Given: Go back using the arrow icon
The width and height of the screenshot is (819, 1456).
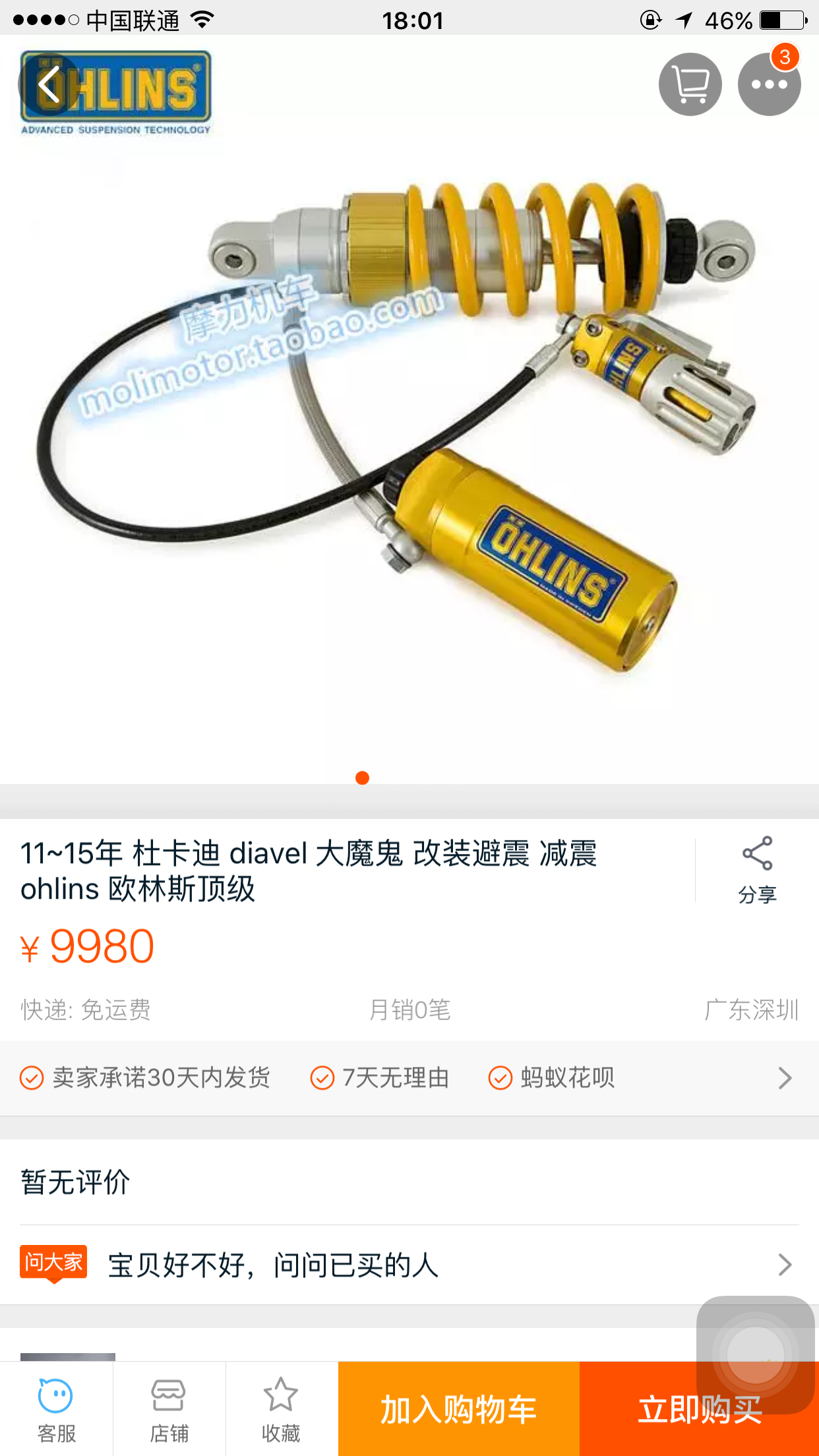Looking at the screenshot, I should pos(49,84).
